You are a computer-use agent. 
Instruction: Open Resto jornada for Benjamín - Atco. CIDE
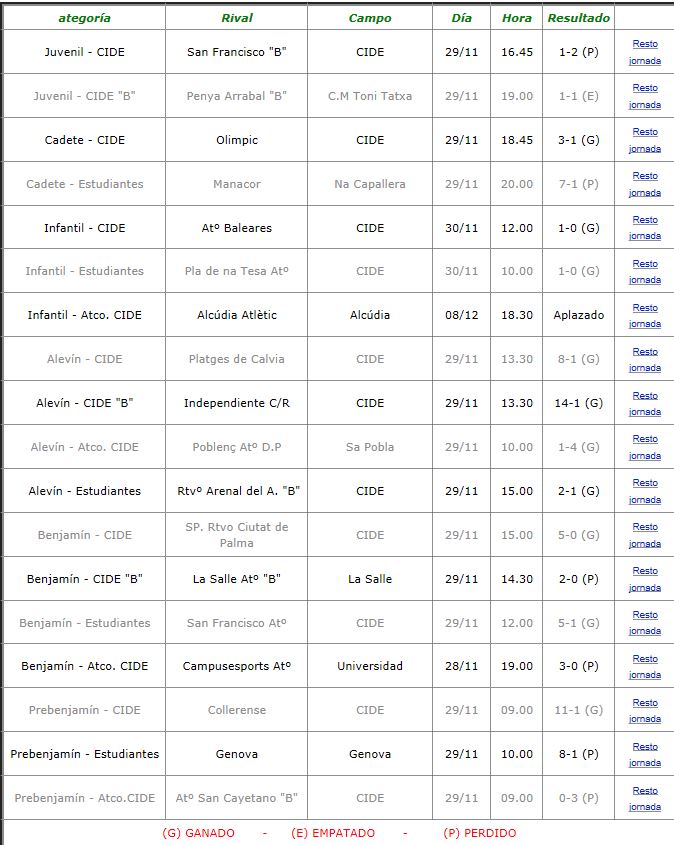click(x=645, y=660)
